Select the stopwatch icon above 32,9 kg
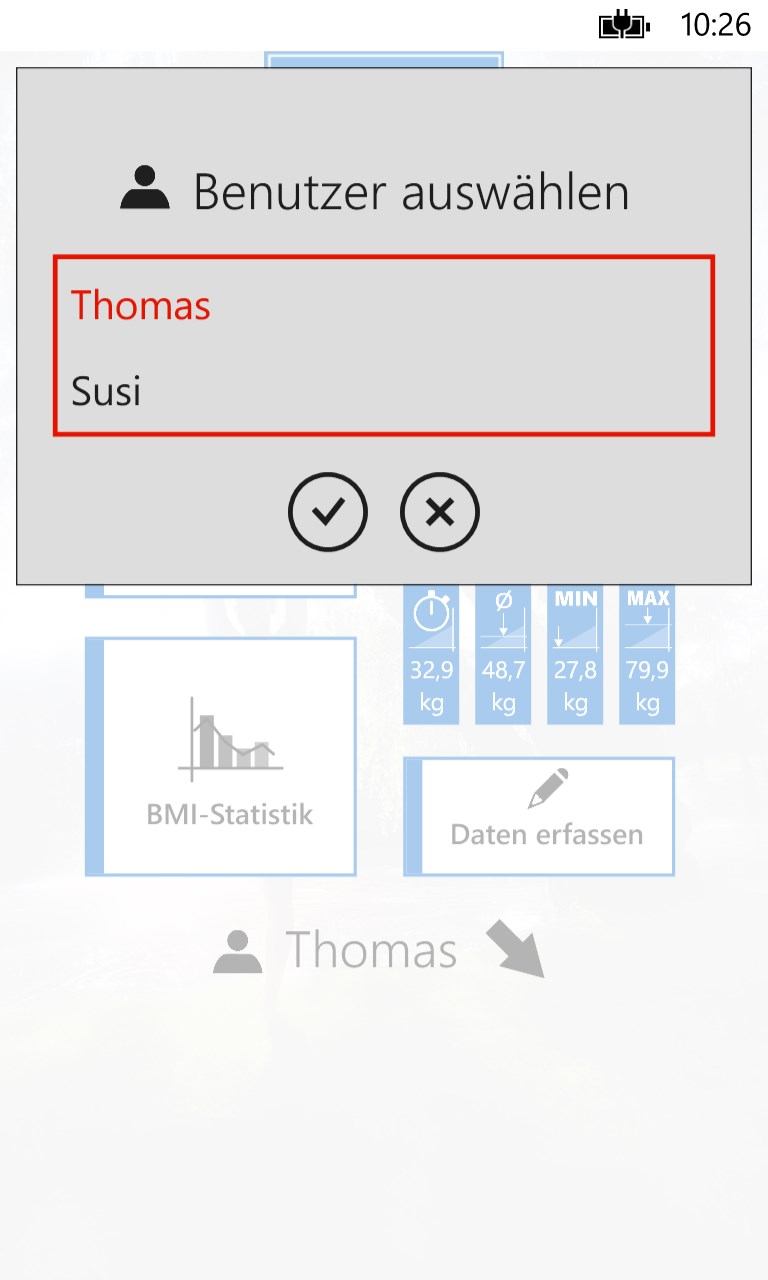Image resolution: width=768 pixels, height=1280 pixels. pyautogui.click(x=430, y=612)
